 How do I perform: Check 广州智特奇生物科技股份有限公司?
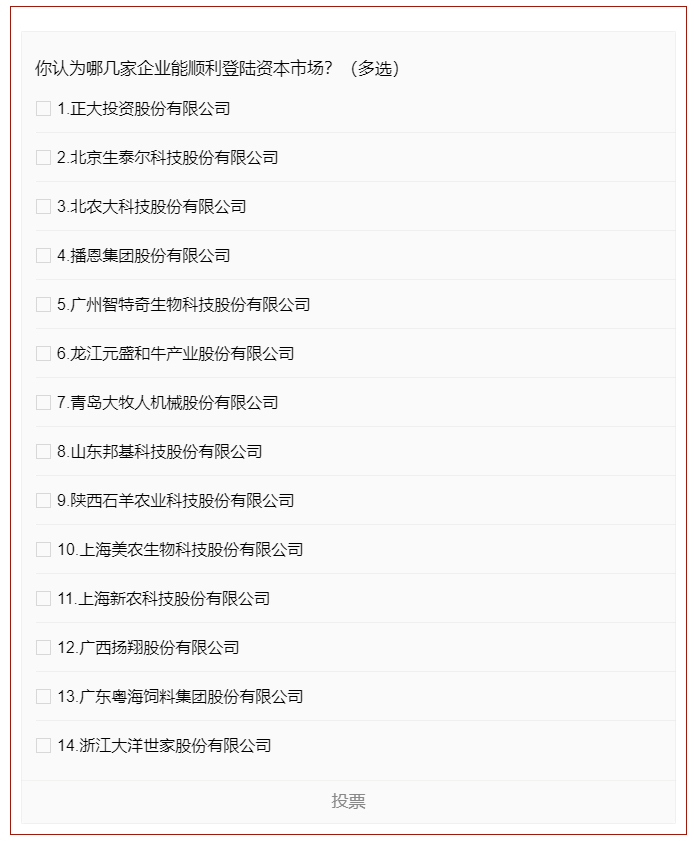coord(44,305)
